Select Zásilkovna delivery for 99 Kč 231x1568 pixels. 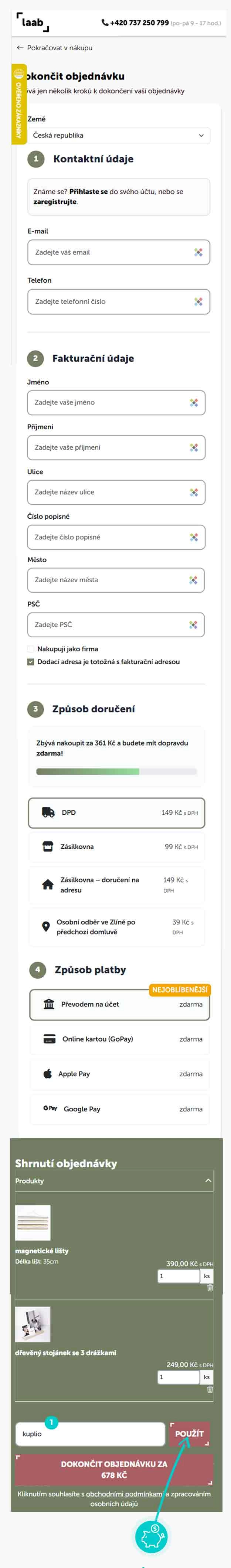pyautogui.click(x=116, y=847)
